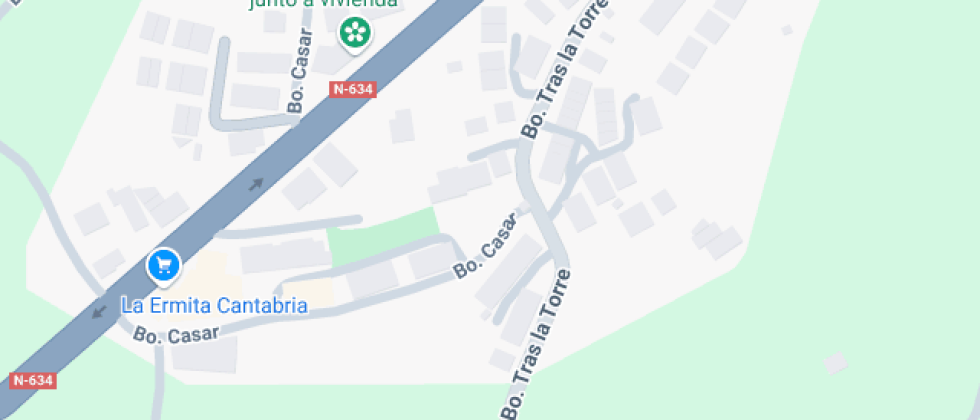Open the La Ermita Cantabria shop marker
The image size is (980, 420).
coord(163,266)
